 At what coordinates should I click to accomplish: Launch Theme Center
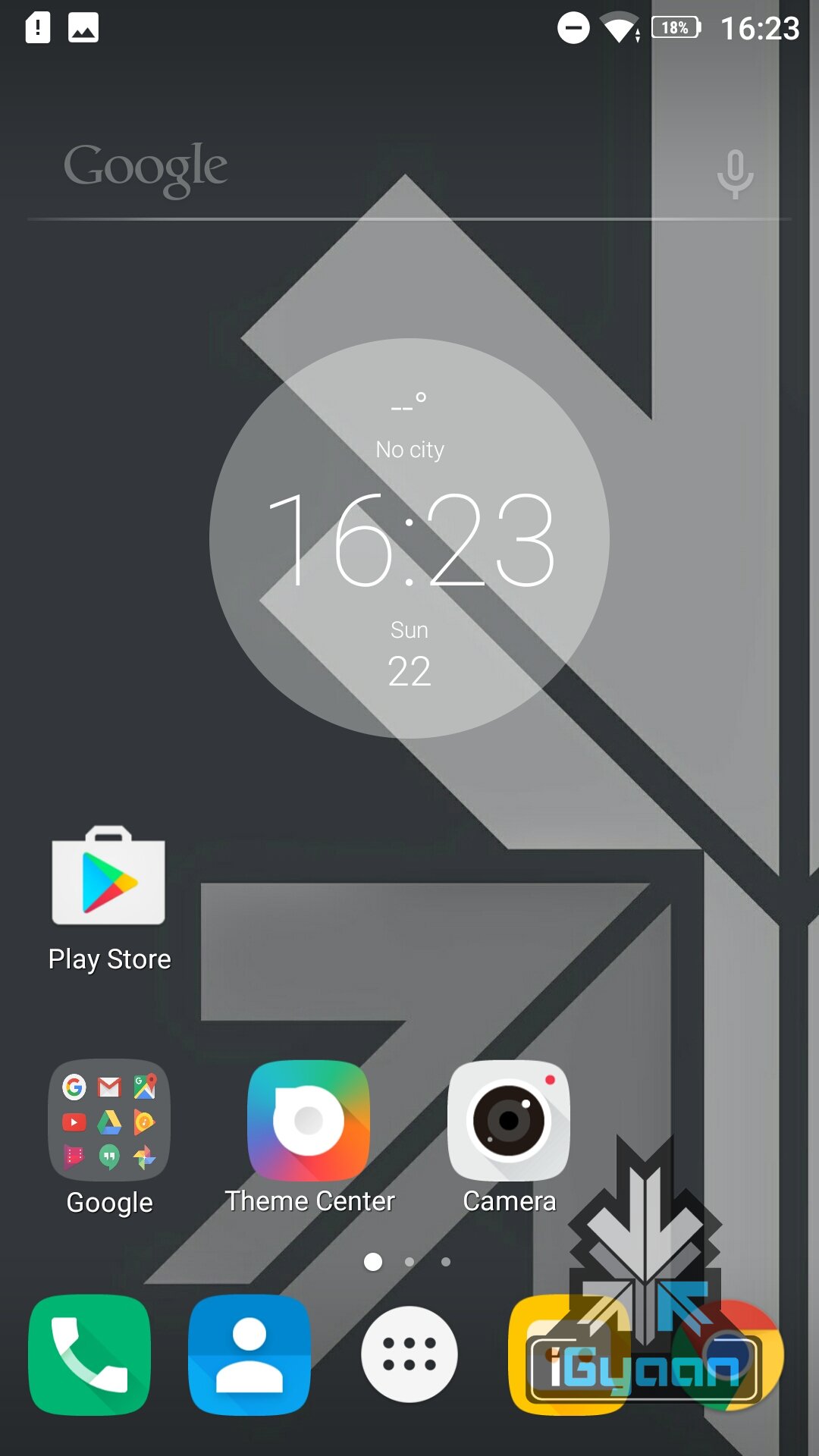coord(309,1121)
